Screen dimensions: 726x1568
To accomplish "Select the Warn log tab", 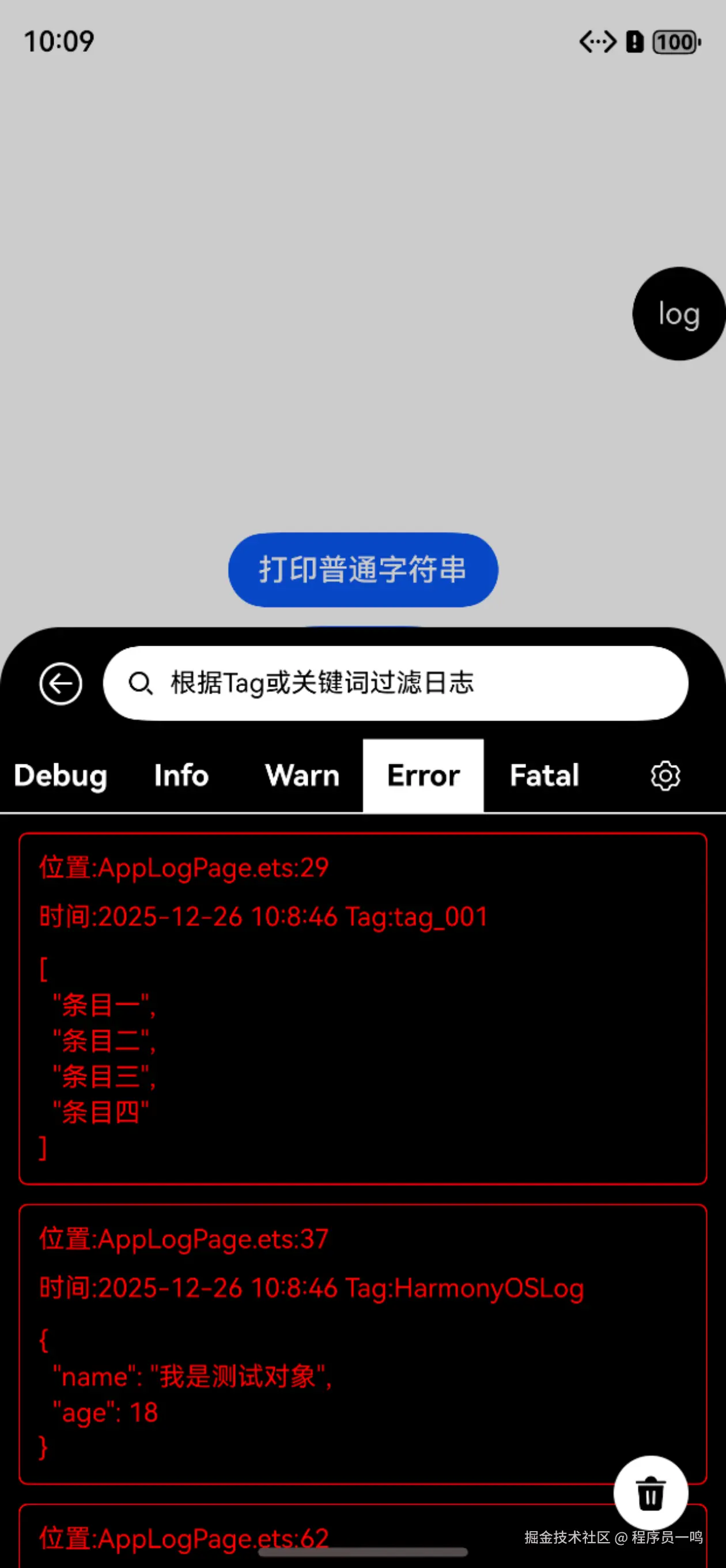I will (302, 775).
